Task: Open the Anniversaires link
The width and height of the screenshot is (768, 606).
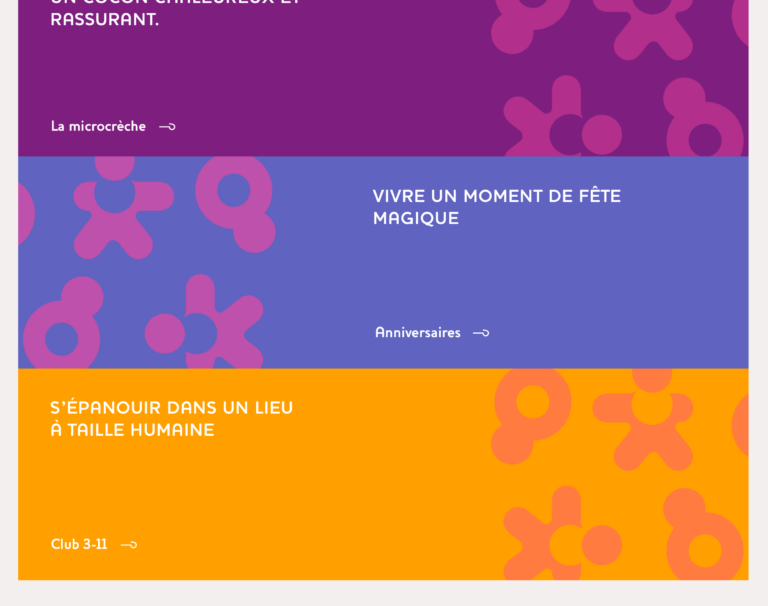Action: pos(418,333)
